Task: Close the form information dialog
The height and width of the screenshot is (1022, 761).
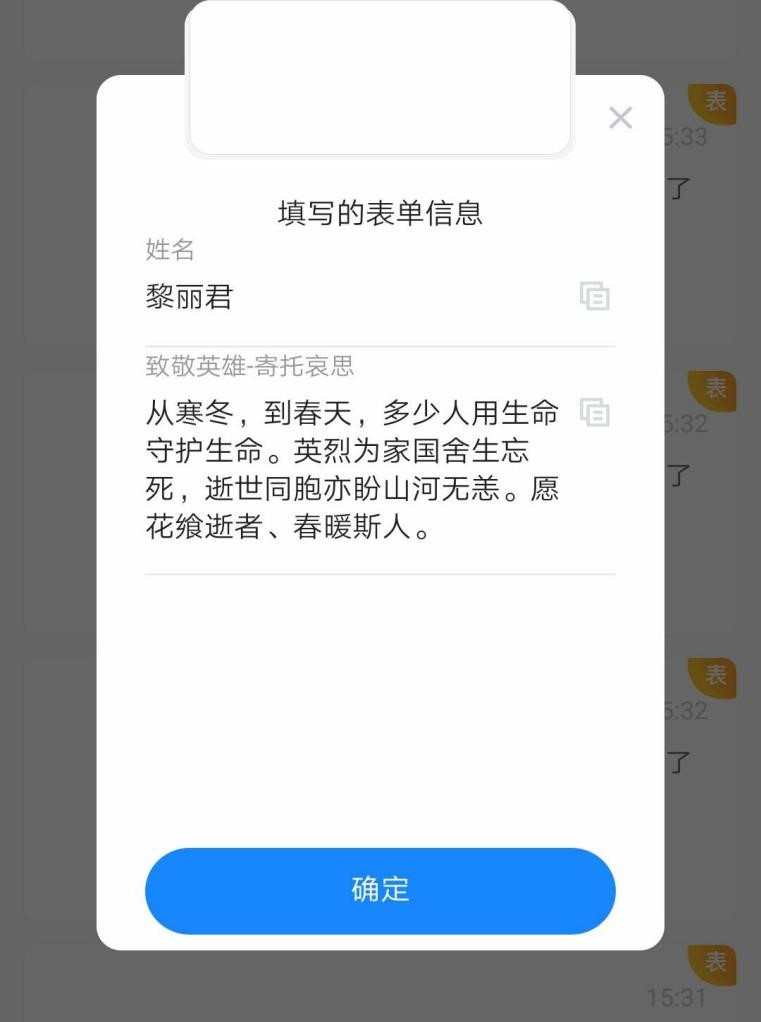Action: click(x=620, y=118)
